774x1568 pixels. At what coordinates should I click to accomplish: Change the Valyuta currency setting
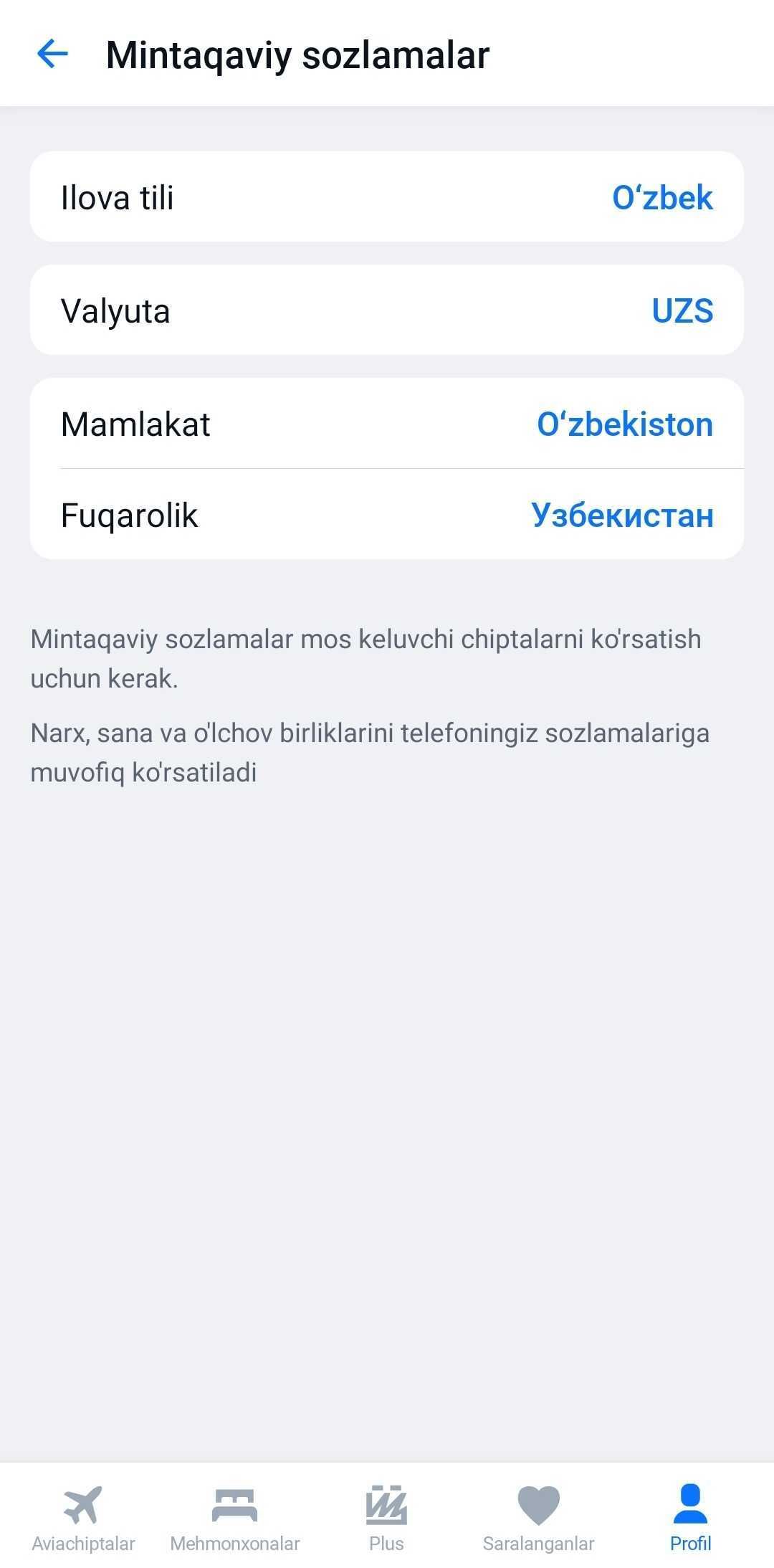[x=387, y=310]
